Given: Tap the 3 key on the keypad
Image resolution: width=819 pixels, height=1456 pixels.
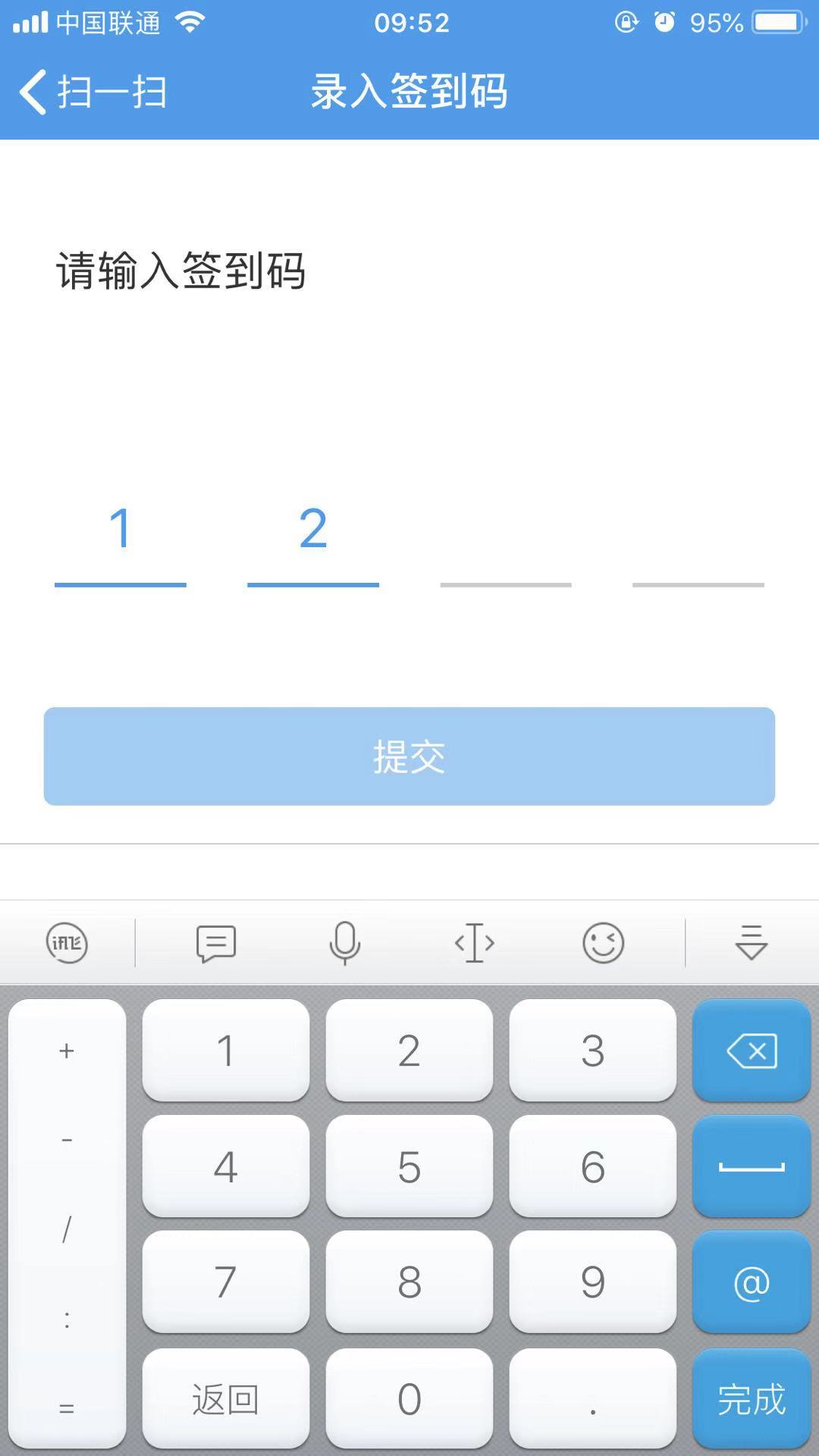Looking at the screenshot, I should pyautogui.click(x=592, y=1051).
